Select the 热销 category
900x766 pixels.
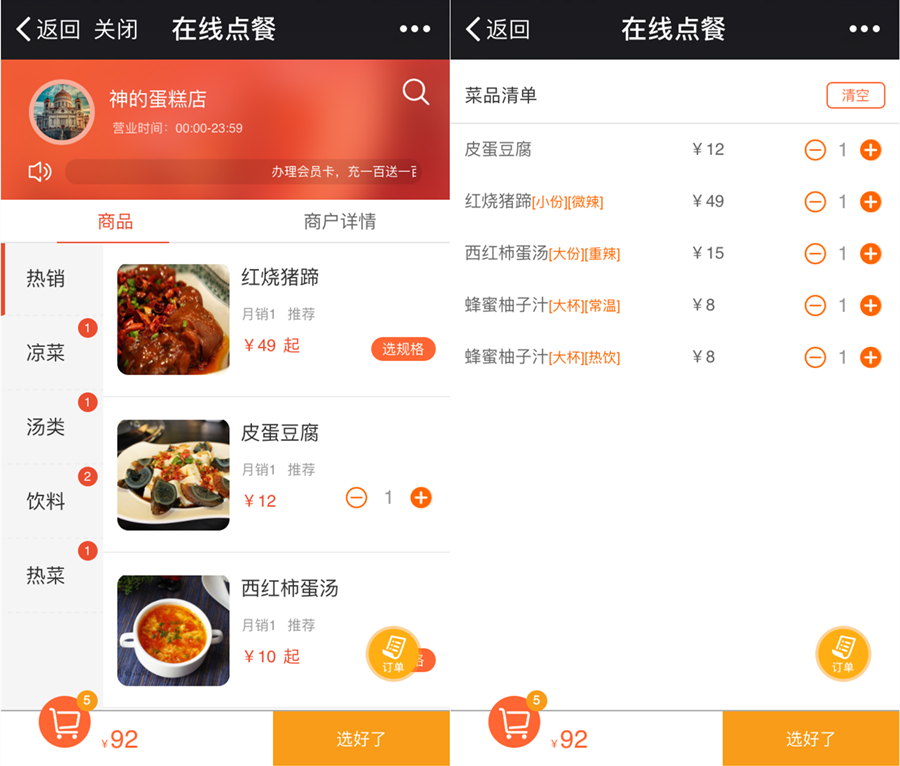[46, 278]
